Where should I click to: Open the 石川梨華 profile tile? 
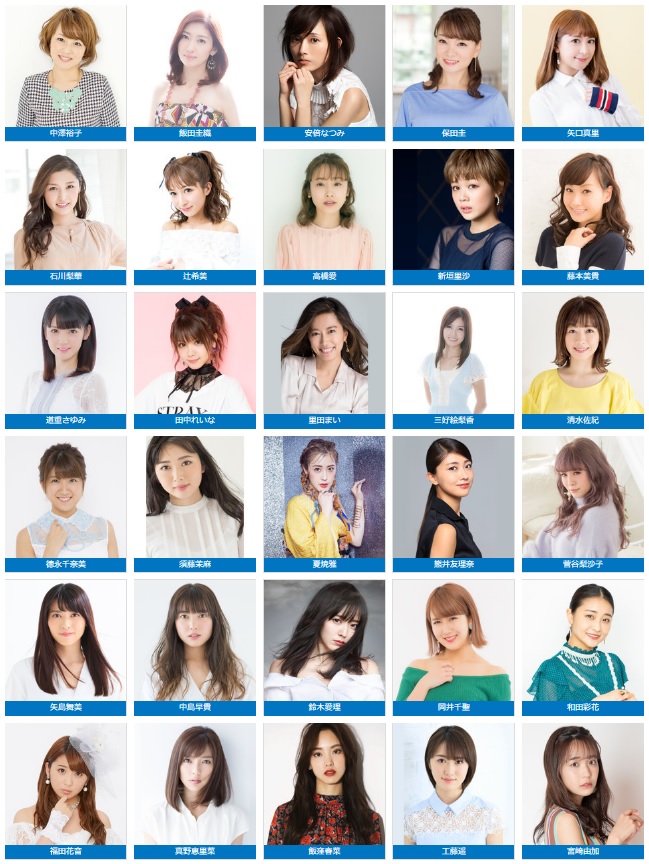coord(65,214)
